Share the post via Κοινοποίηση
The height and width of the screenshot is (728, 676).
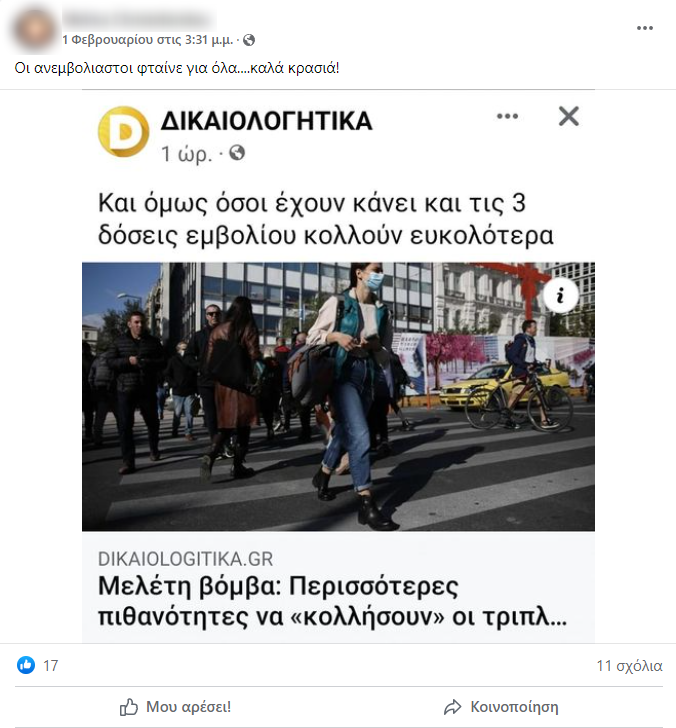[502, 706]
